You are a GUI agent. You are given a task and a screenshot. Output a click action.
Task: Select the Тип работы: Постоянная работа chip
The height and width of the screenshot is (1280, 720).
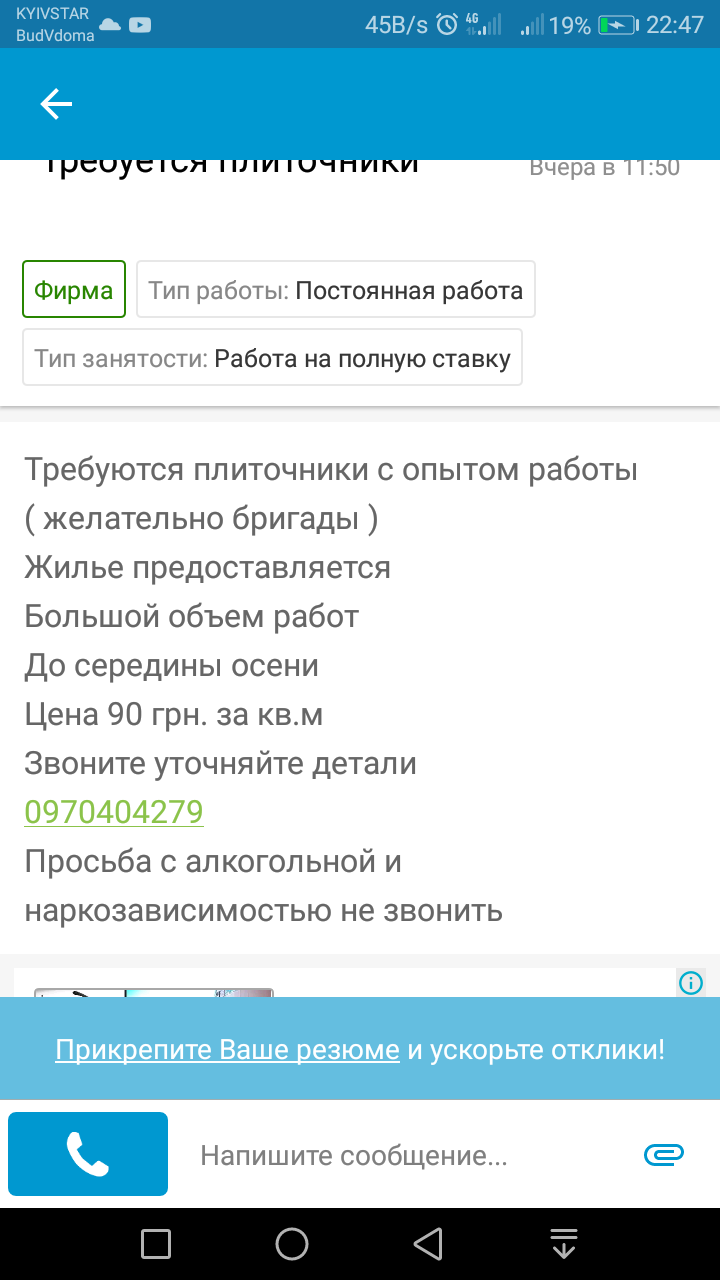pyautogui.click(x=336, y=290)
